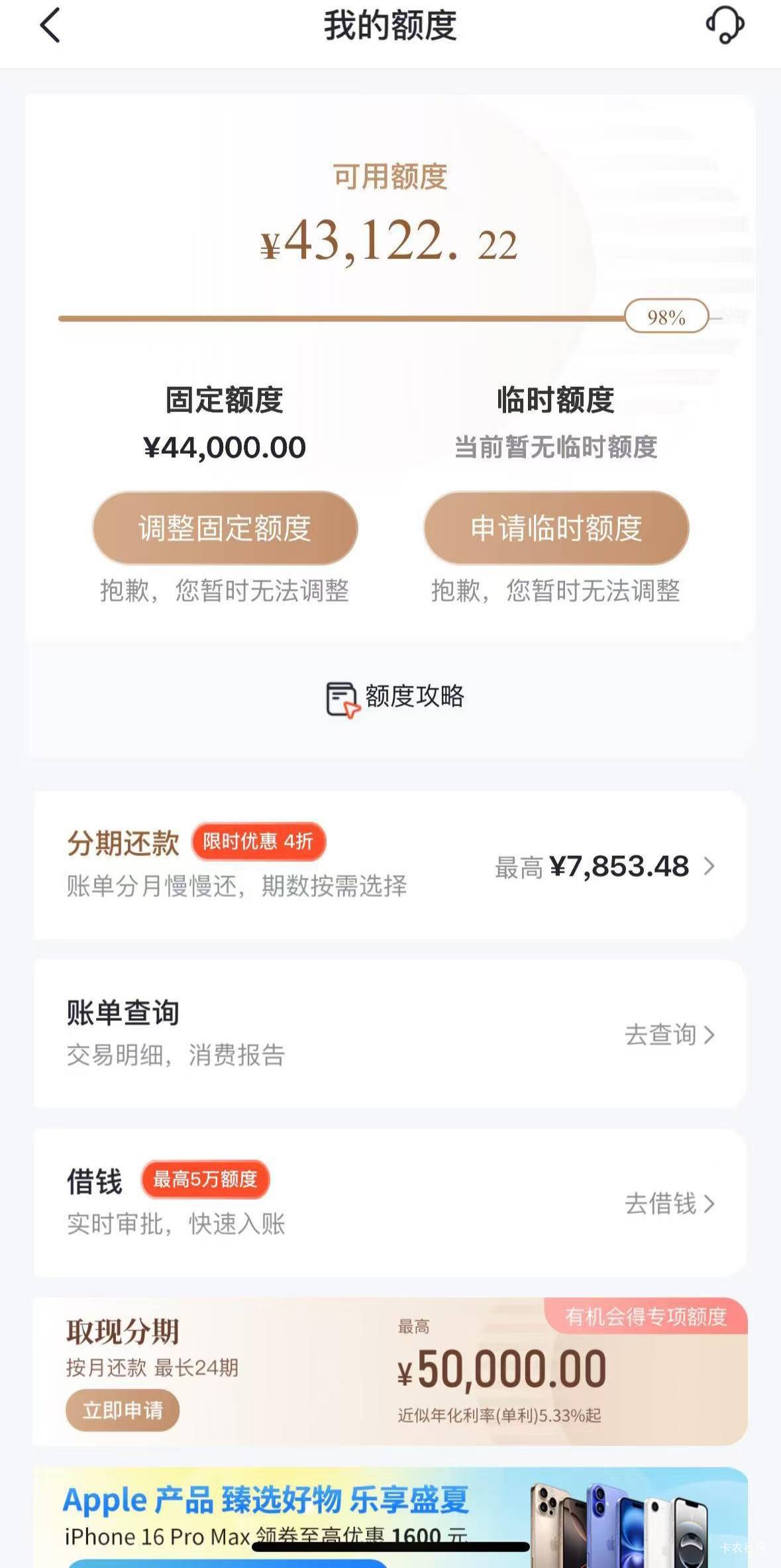
Task: Open the Apple 产品 promotion banner
Action: tap(390, 1517)
